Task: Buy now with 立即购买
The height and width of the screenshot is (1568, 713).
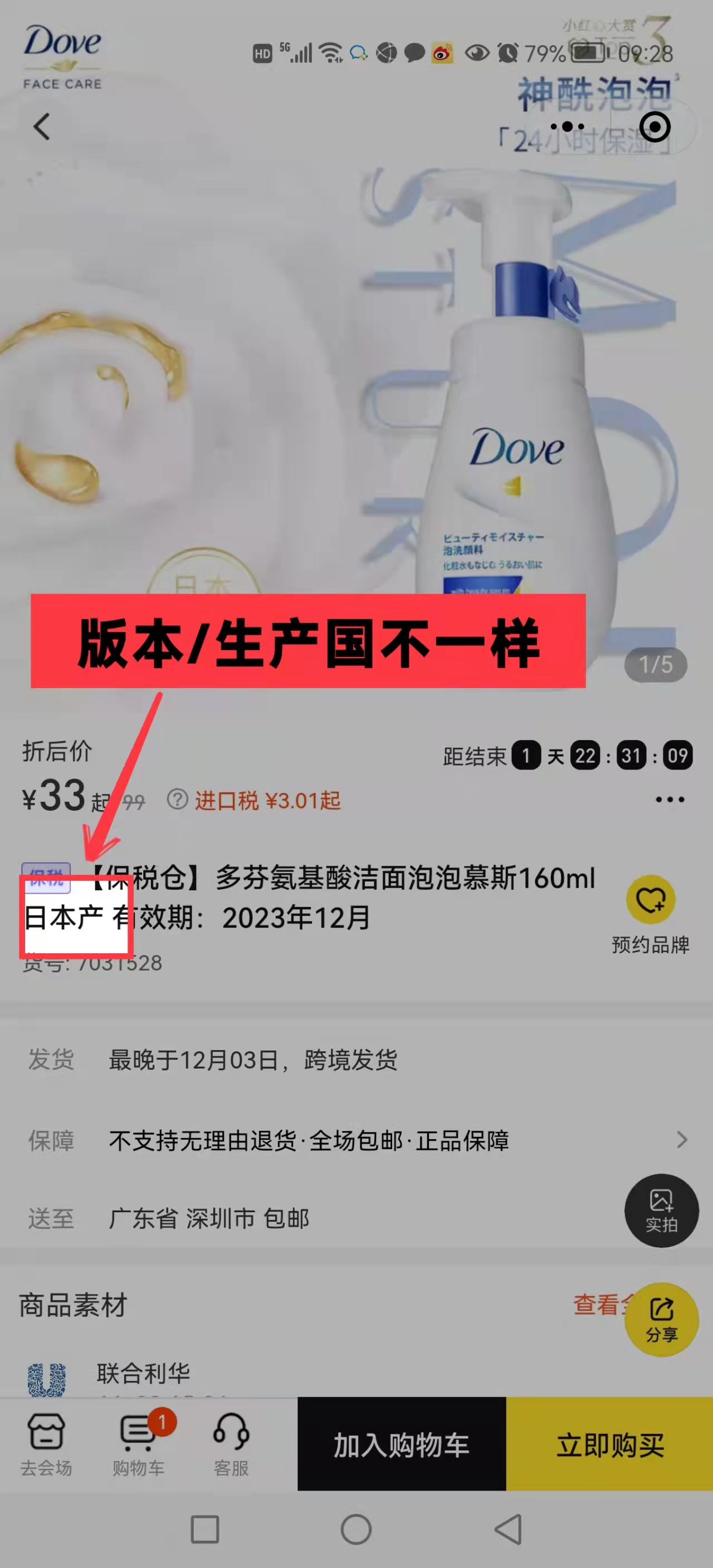Action: 609,1444
